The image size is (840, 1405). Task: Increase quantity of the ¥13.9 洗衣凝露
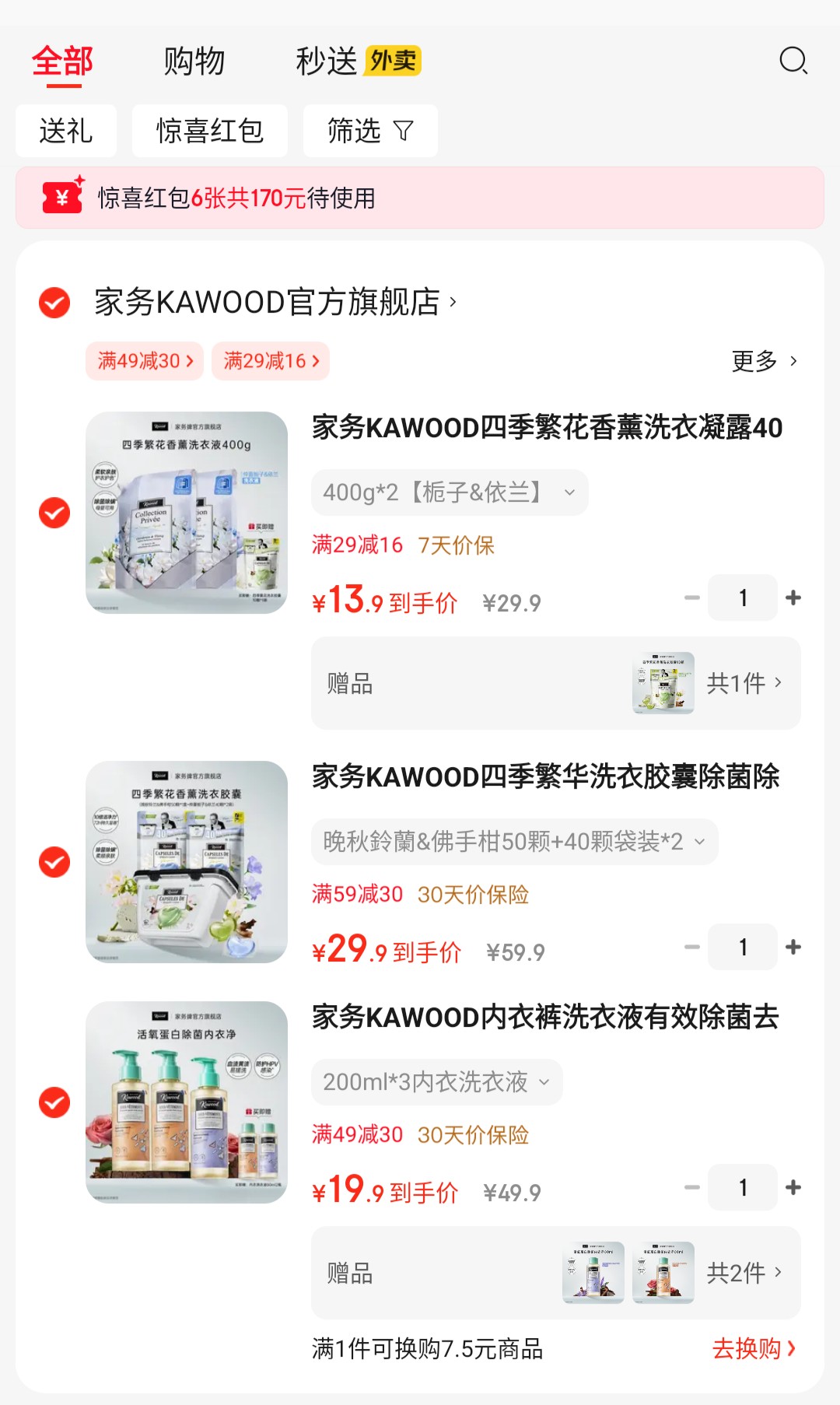(x=793, y=597)
